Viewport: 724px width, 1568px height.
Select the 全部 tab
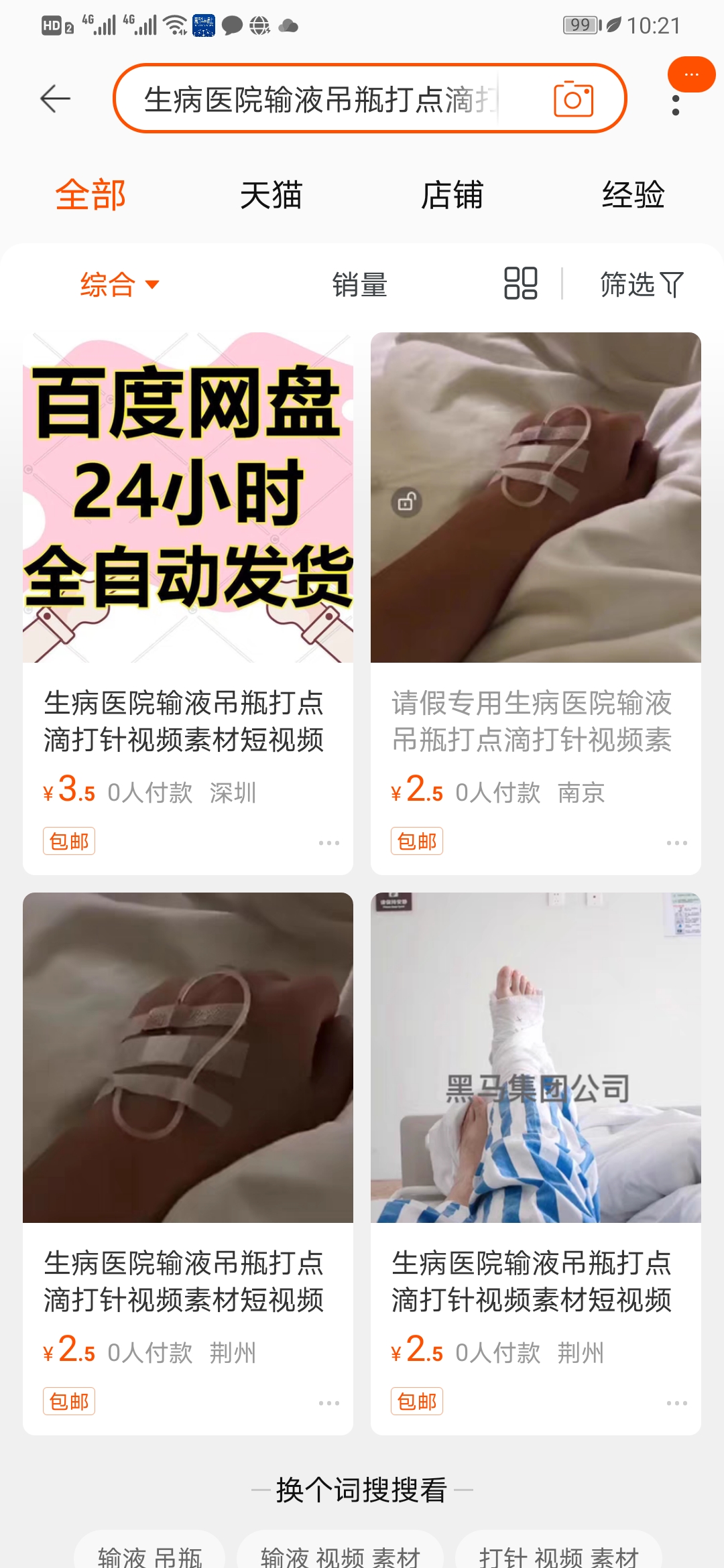(90, 195)
